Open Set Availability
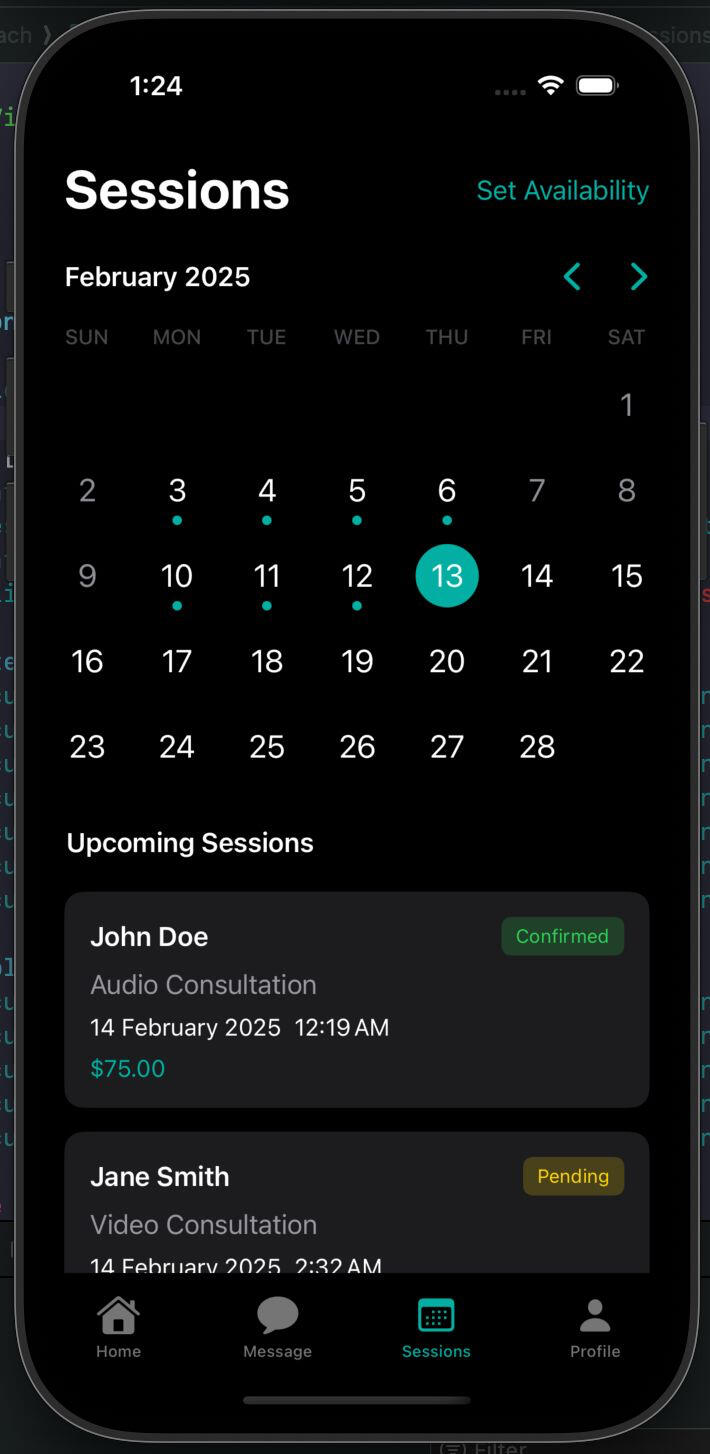The height and width of the screenshot is (1454, 710). [x=562, y=190]
